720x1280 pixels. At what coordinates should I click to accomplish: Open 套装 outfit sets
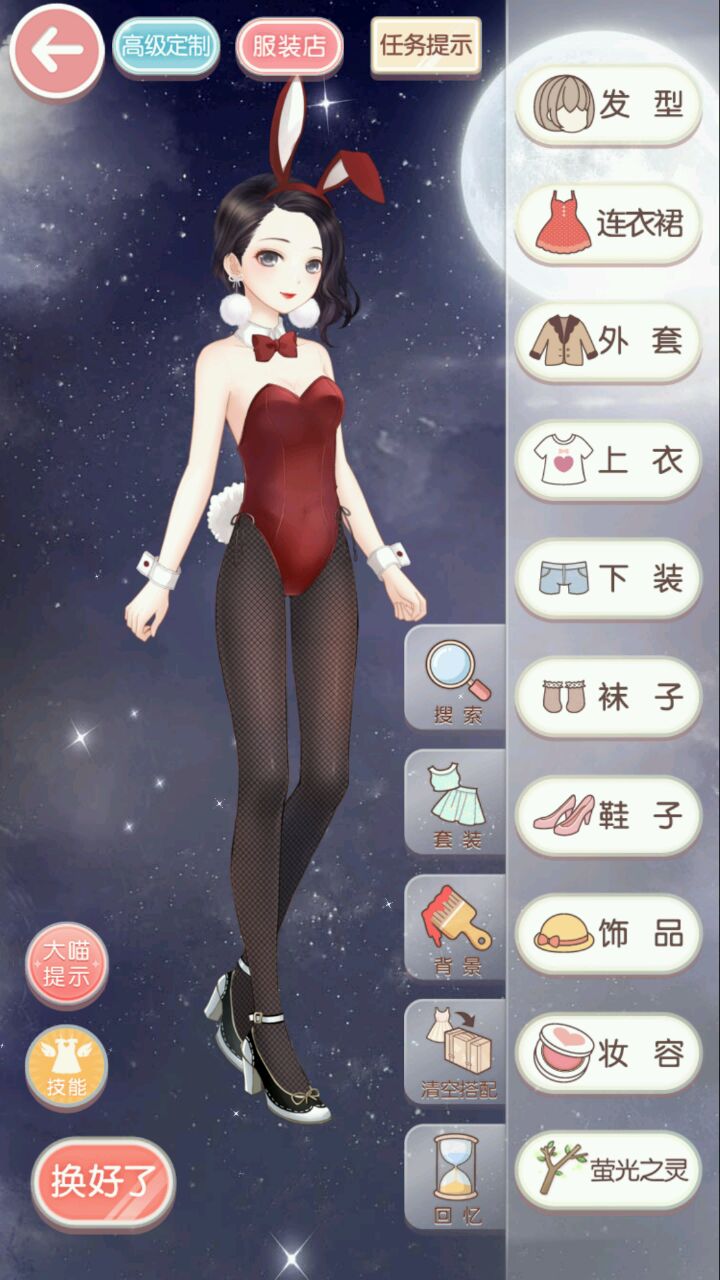click(x=457, y=805)
